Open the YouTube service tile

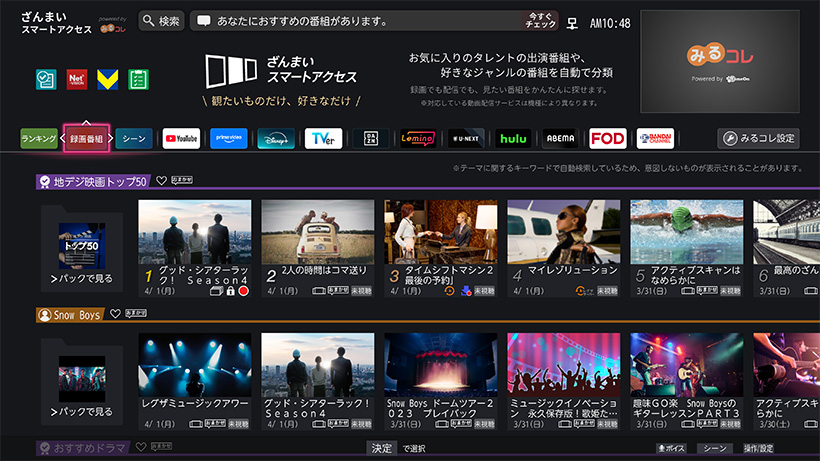point(181,139)
